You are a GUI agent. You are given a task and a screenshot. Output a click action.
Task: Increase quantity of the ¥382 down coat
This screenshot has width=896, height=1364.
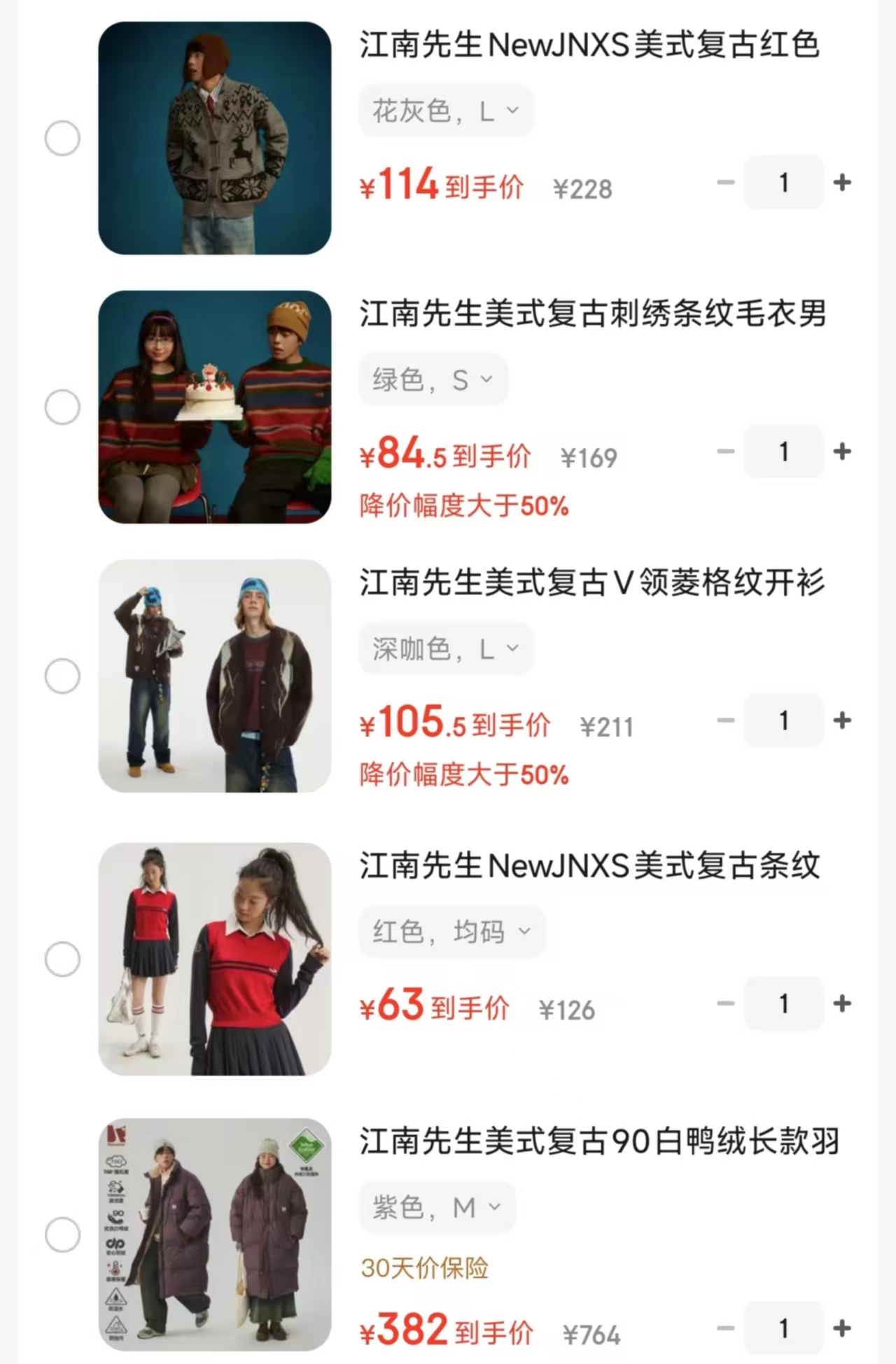(x=842, y=1328)
